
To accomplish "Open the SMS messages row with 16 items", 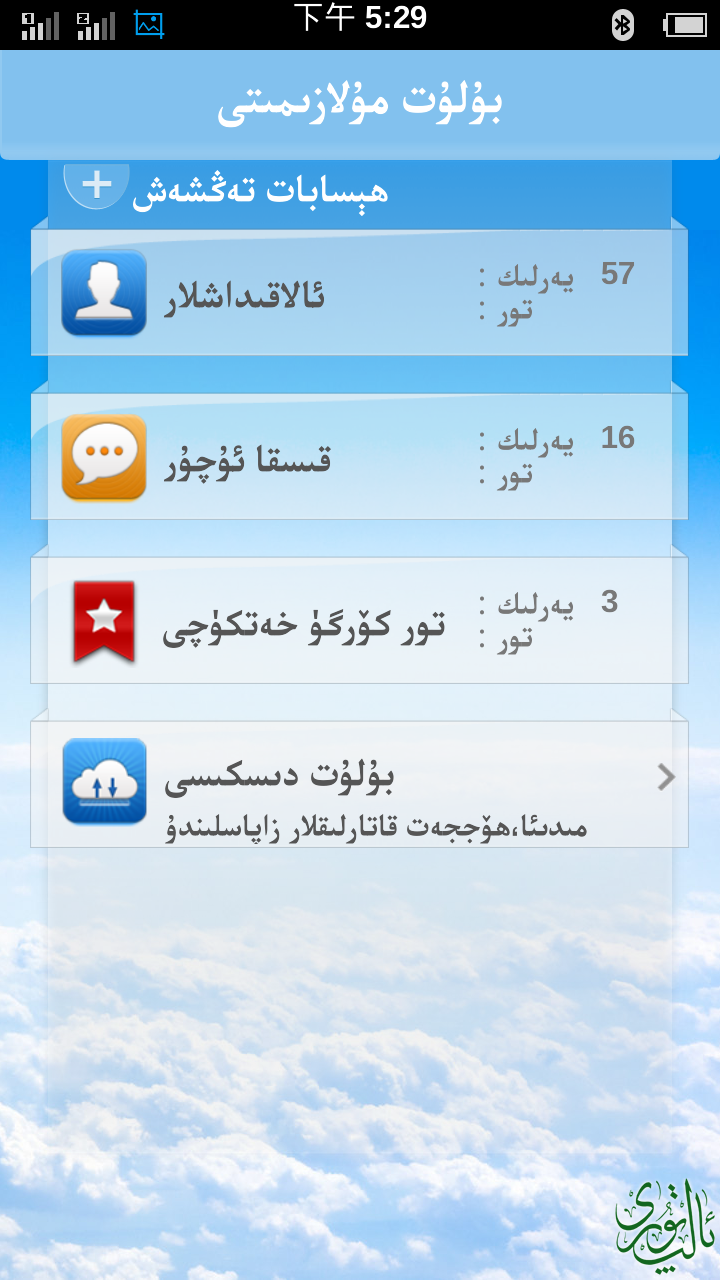I will click(360, 457).
